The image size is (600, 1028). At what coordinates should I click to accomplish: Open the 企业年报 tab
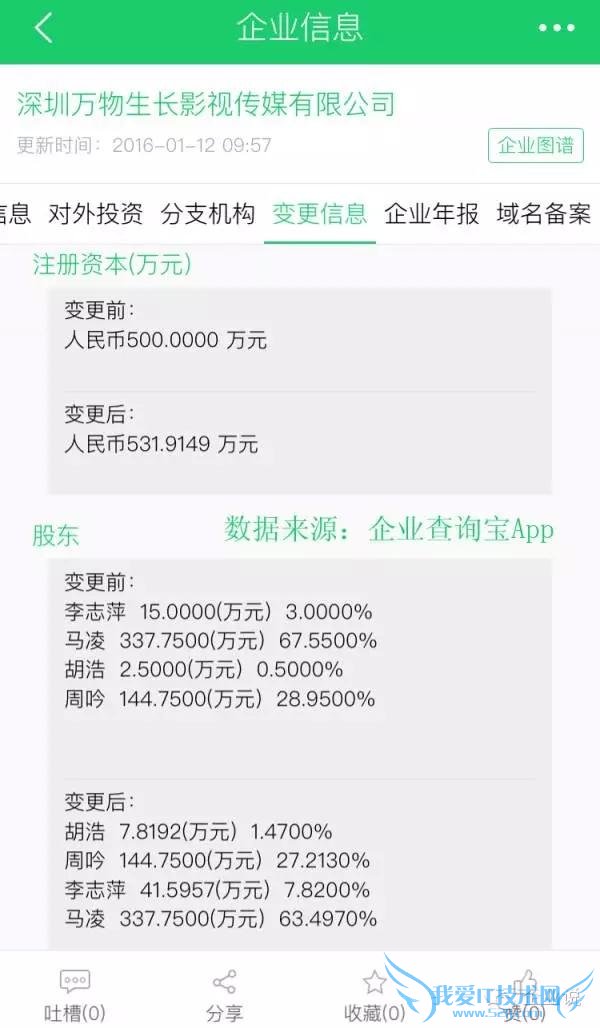point(432,213)
